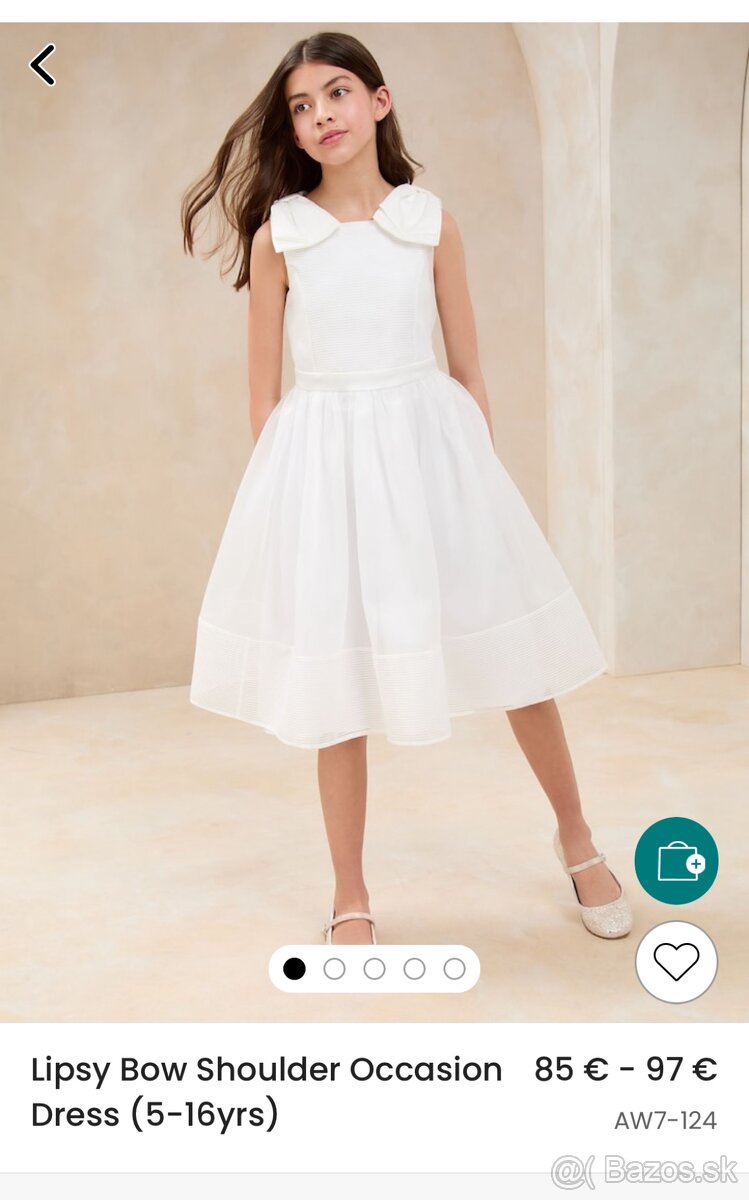Image resolution: width=749 pixels, height=1200 pixels.
Task: Save the dress with the heart icon
Action: (x=676, y=961)
